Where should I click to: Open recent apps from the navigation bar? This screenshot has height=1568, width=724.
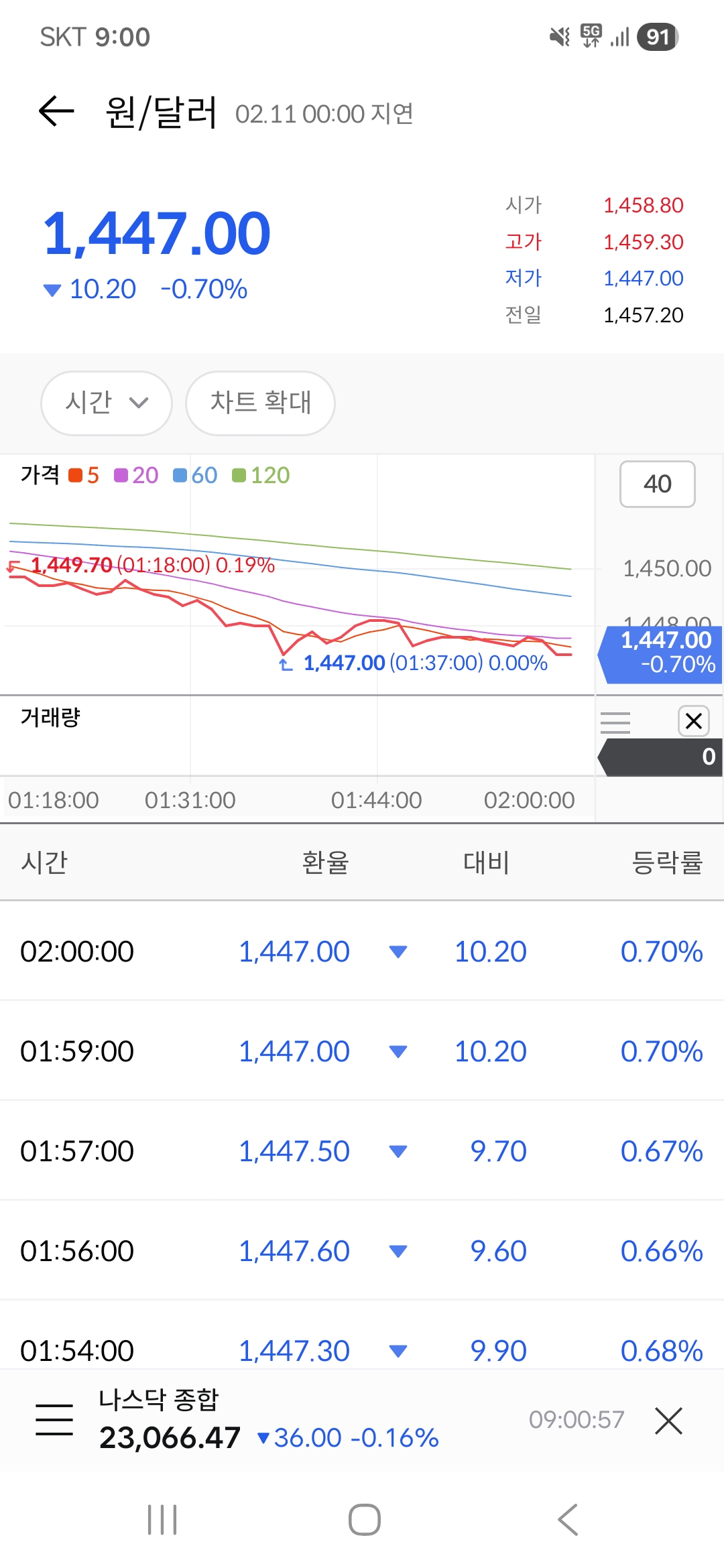(162, 1520)
